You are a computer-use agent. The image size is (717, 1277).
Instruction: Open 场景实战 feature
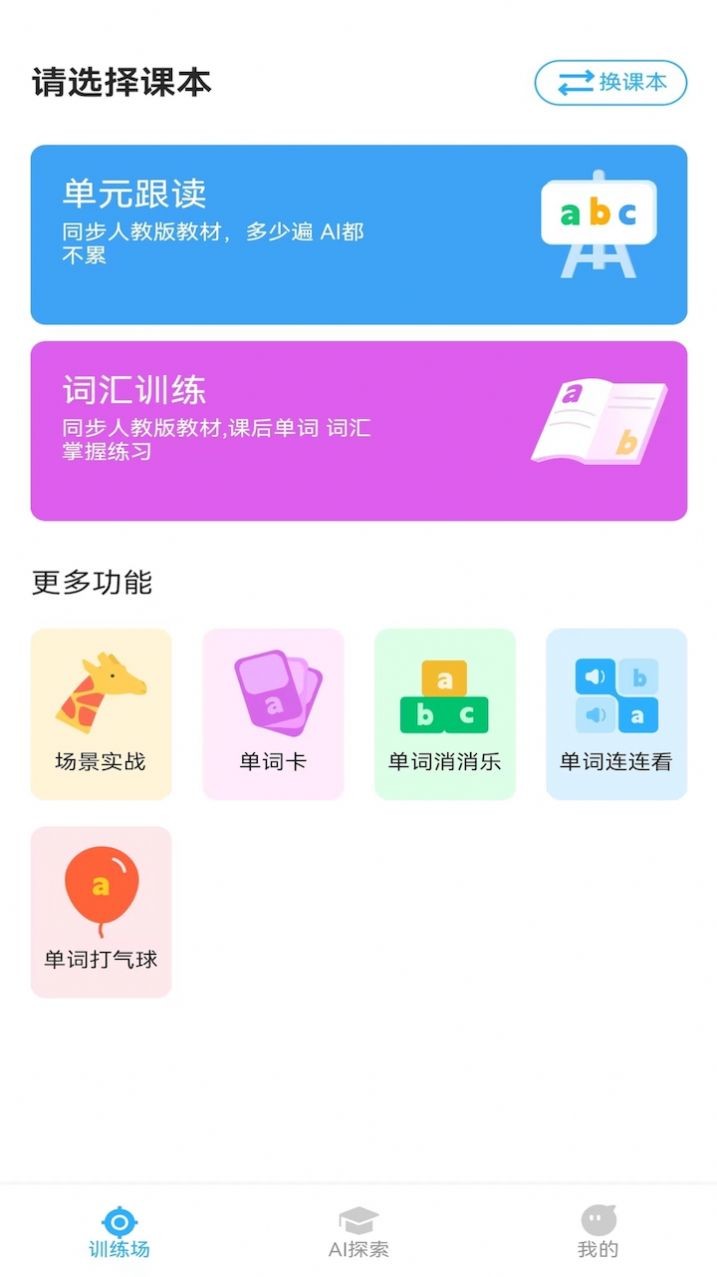(101, 714)
